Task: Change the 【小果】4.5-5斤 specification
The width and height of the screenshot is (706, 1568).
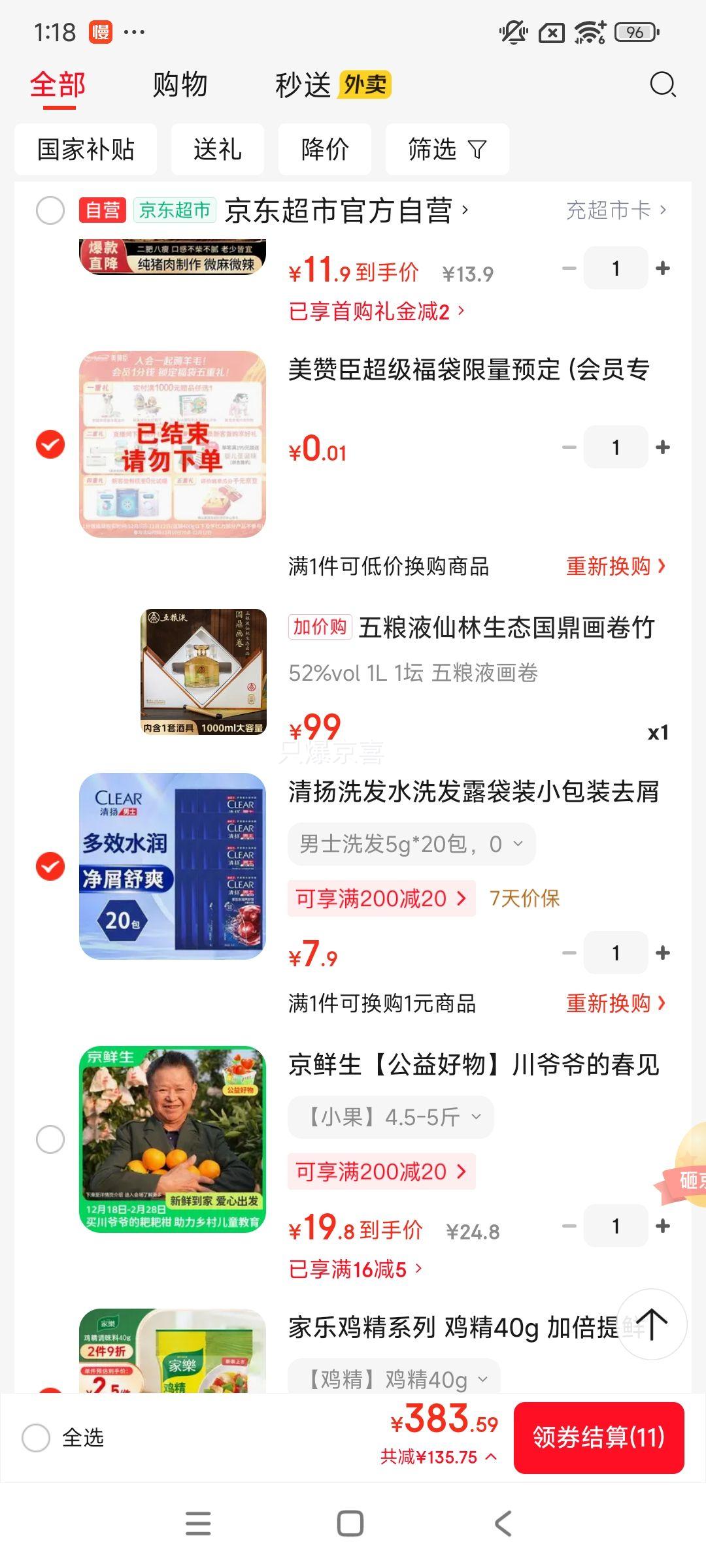Action: (x=390, y=1117)
